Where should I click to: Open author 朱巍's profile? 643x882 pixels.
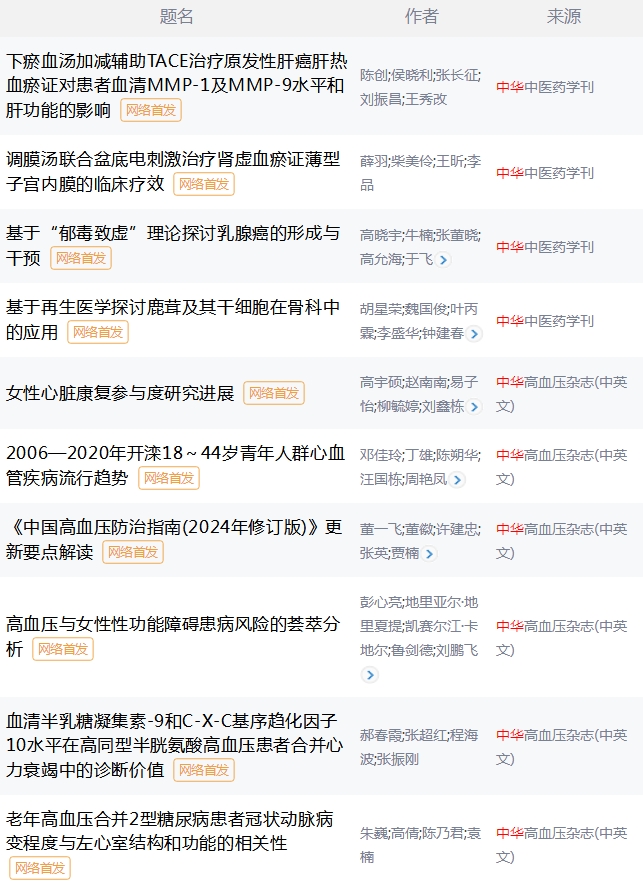[x=372, y=833]
